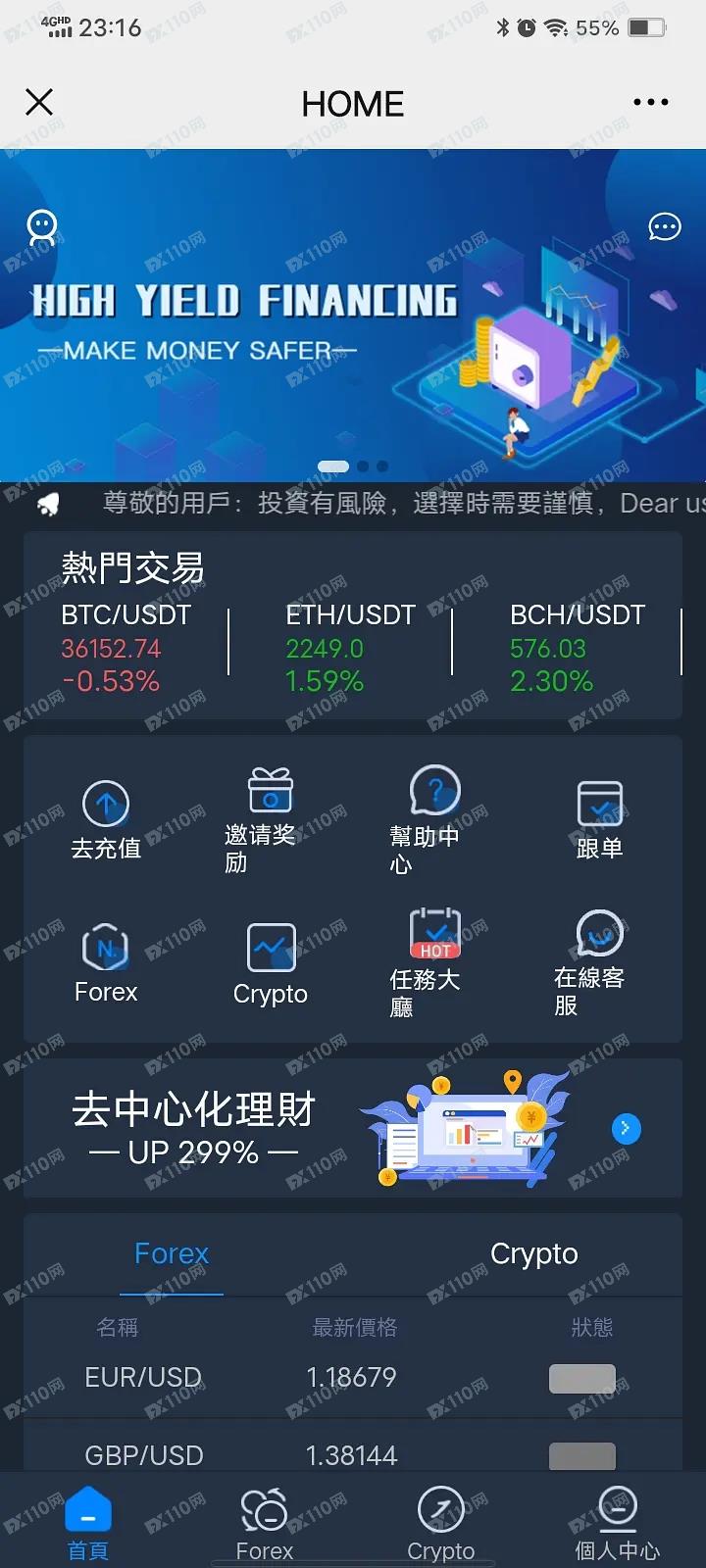Open the three-dot overflow menu

[650, 102]
